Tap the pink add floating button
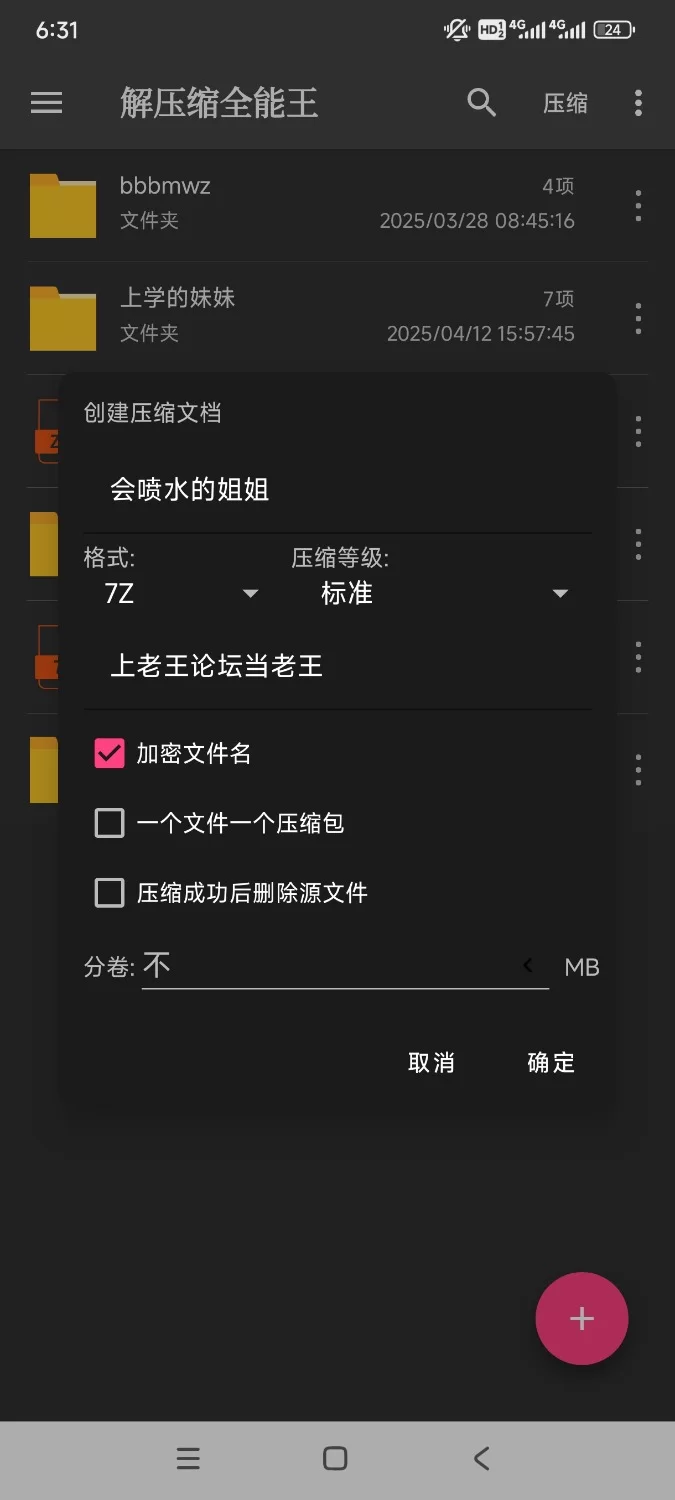 (x=582, y=1318)
